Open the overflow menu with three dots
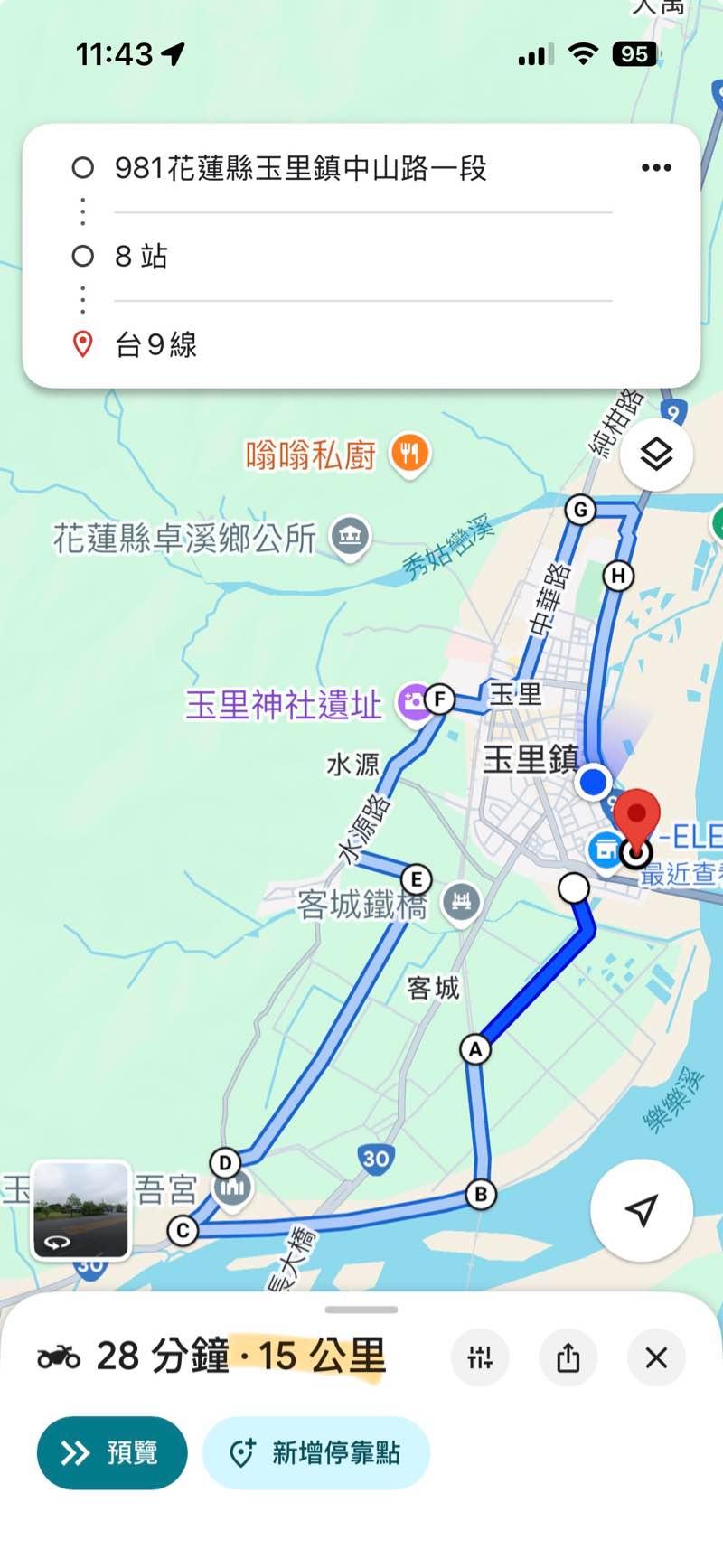The width and height of the screenshot is (723, 1568). [x=656, y=168]
